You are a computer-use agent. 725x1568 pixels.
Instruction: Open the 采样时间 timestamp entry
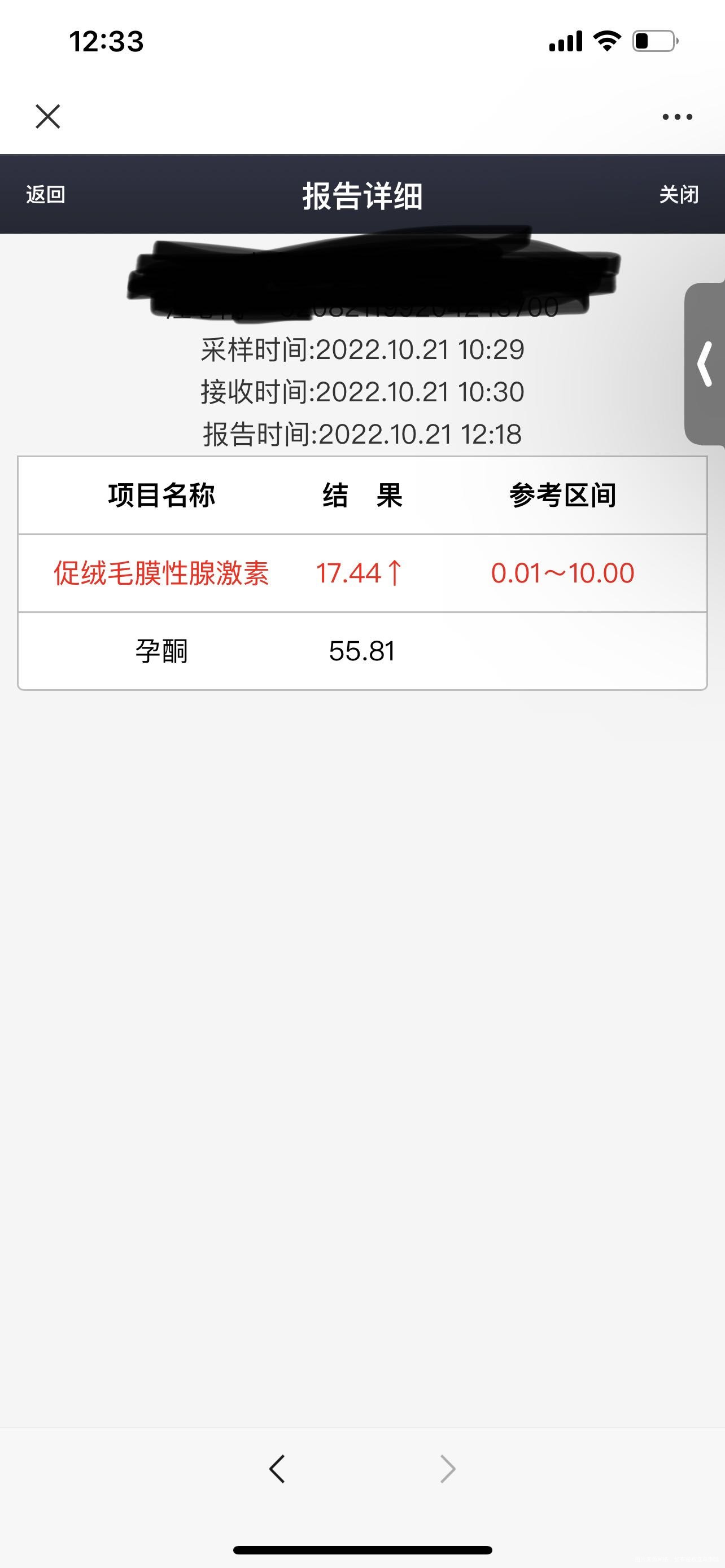coord(362,349)
